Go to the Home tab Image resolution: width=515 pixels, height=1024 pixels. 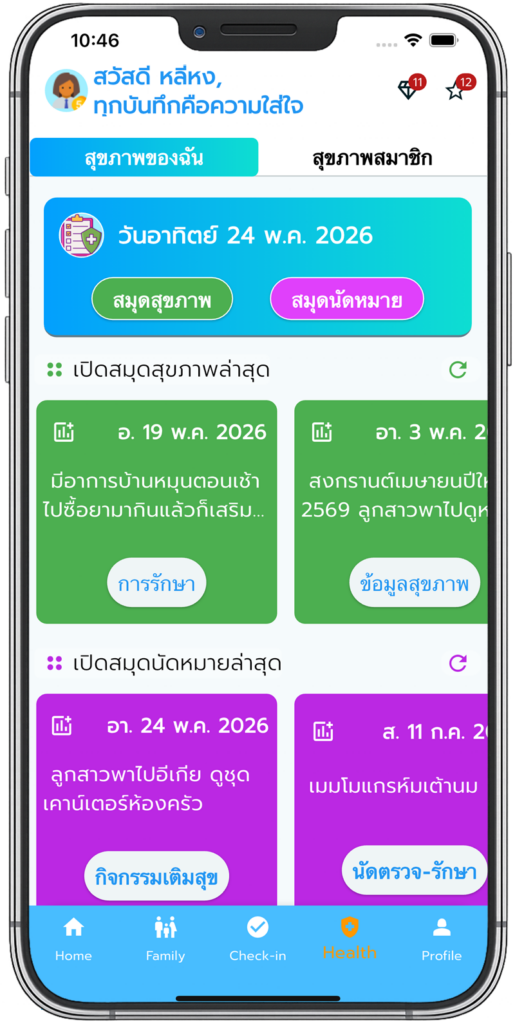coord(73,939)
